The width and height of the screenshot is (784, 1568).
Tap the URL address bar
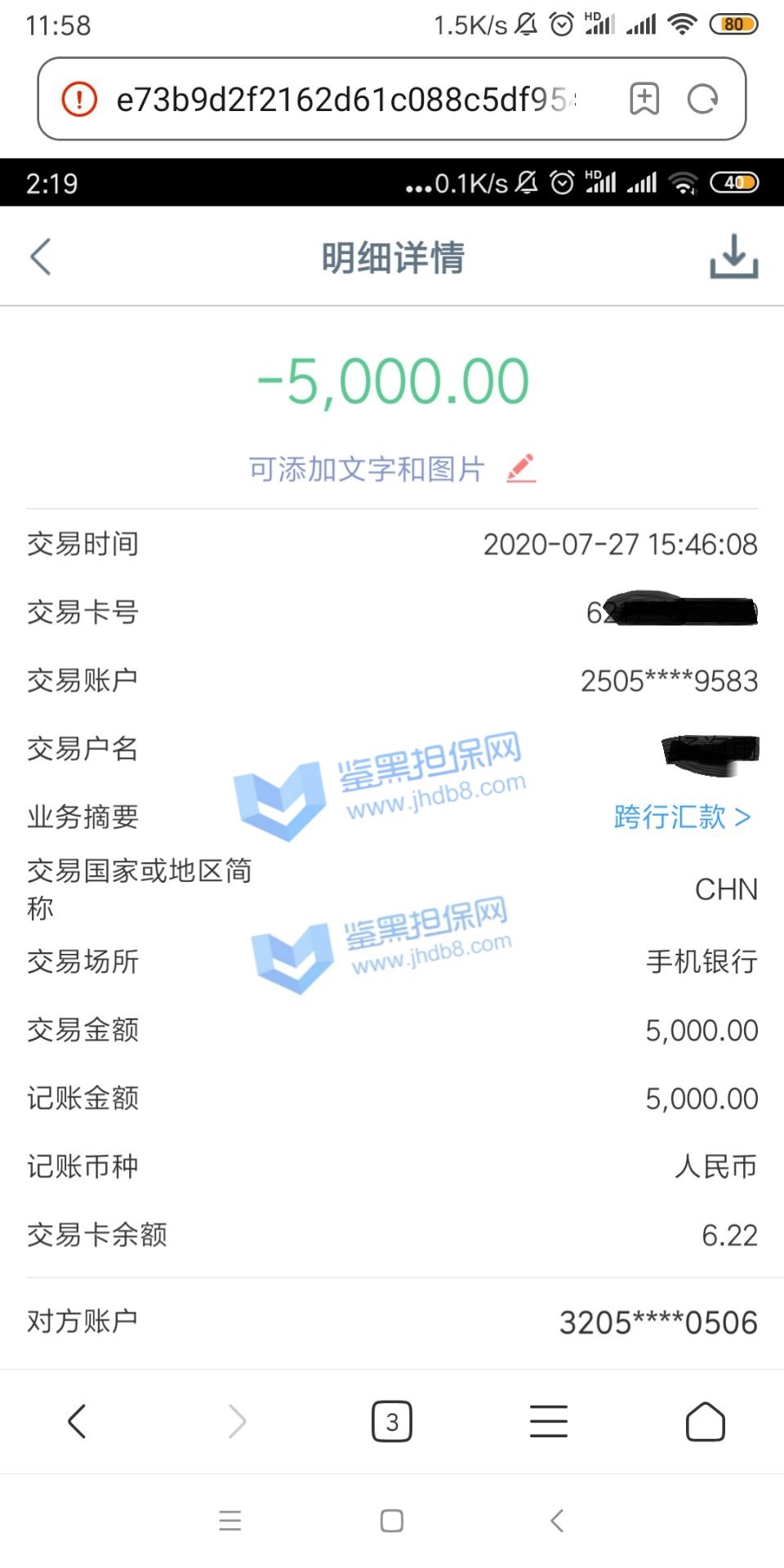343,100
